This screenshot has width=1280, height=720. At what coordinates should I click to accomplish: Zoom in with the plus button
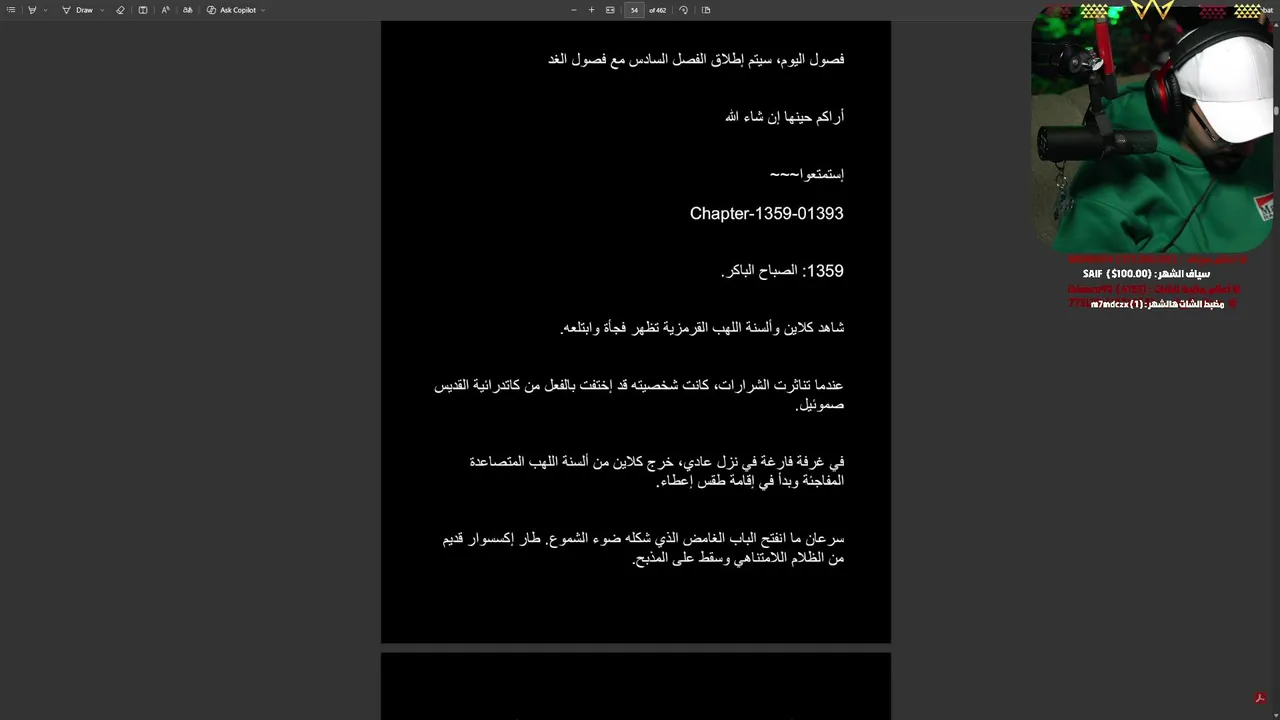point(591,10)
